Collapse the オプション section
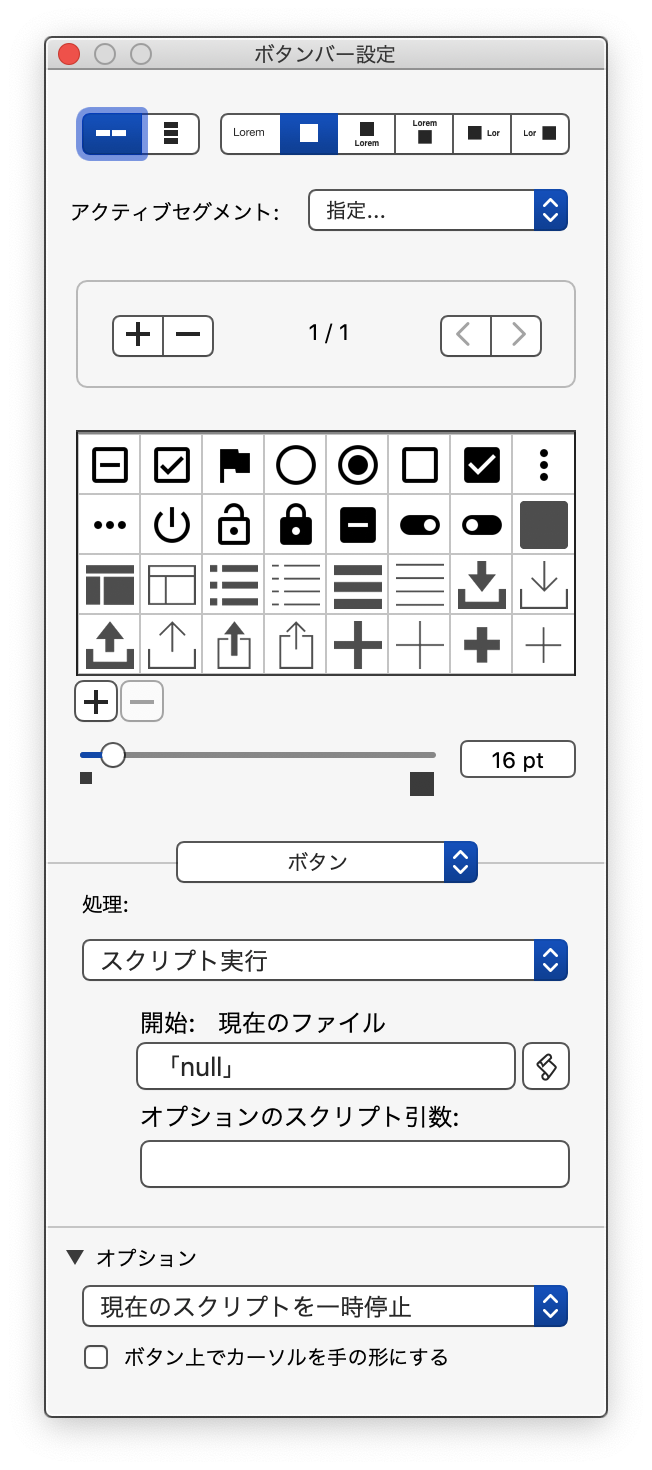This screenshot has height=1470, width=652. click(74, 1258)
